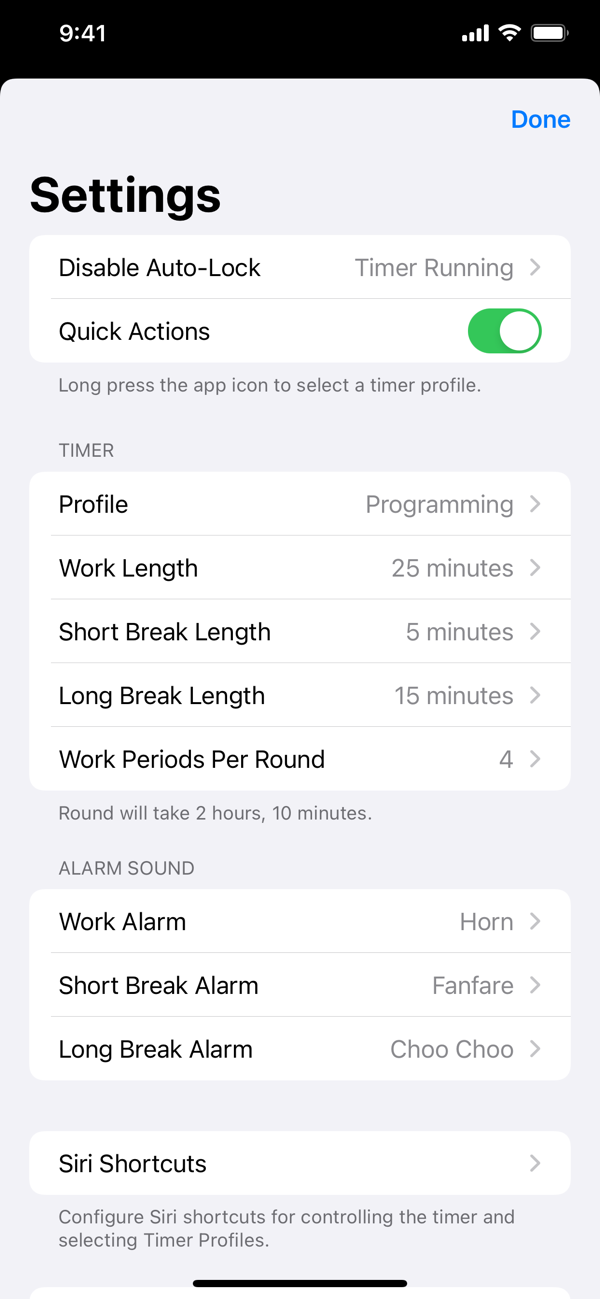Adjust the Short Break Length

[300, 632]
